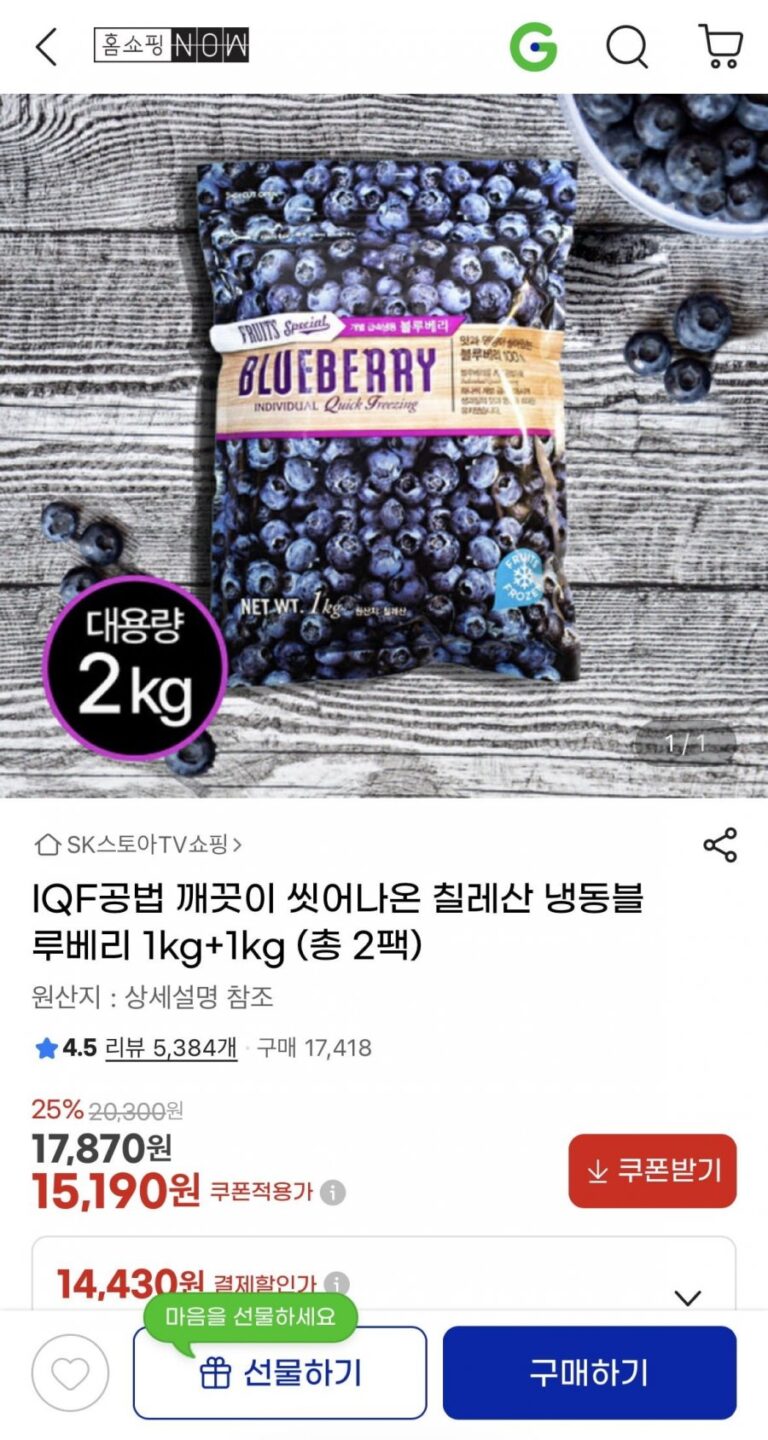Go back using the top arrow
The height and width of the screenshot is (1440, 768).
(46, 47)
